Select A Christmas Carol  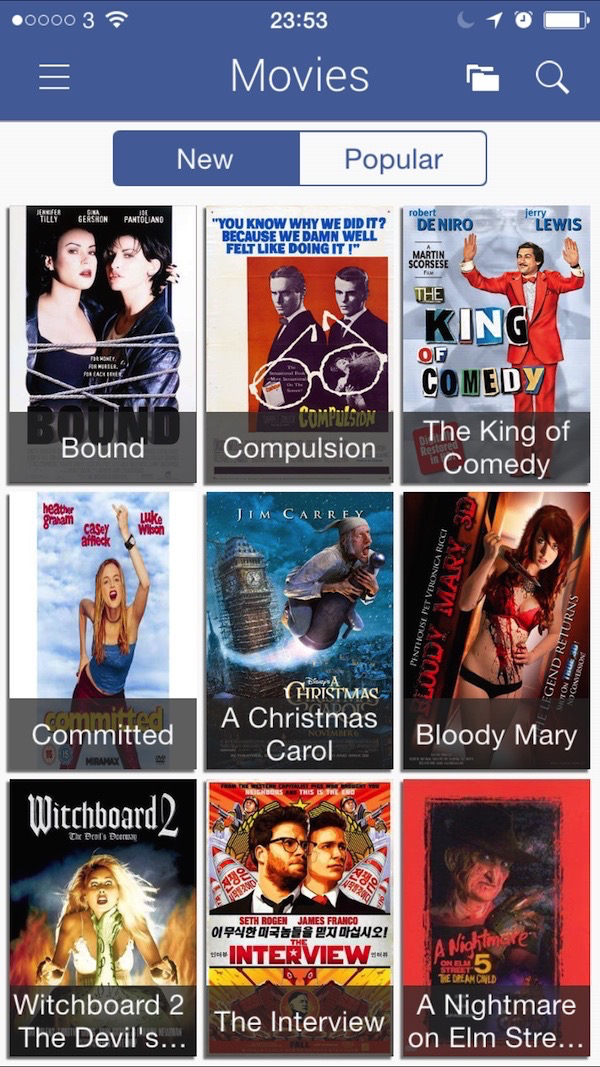coord(299,631)
